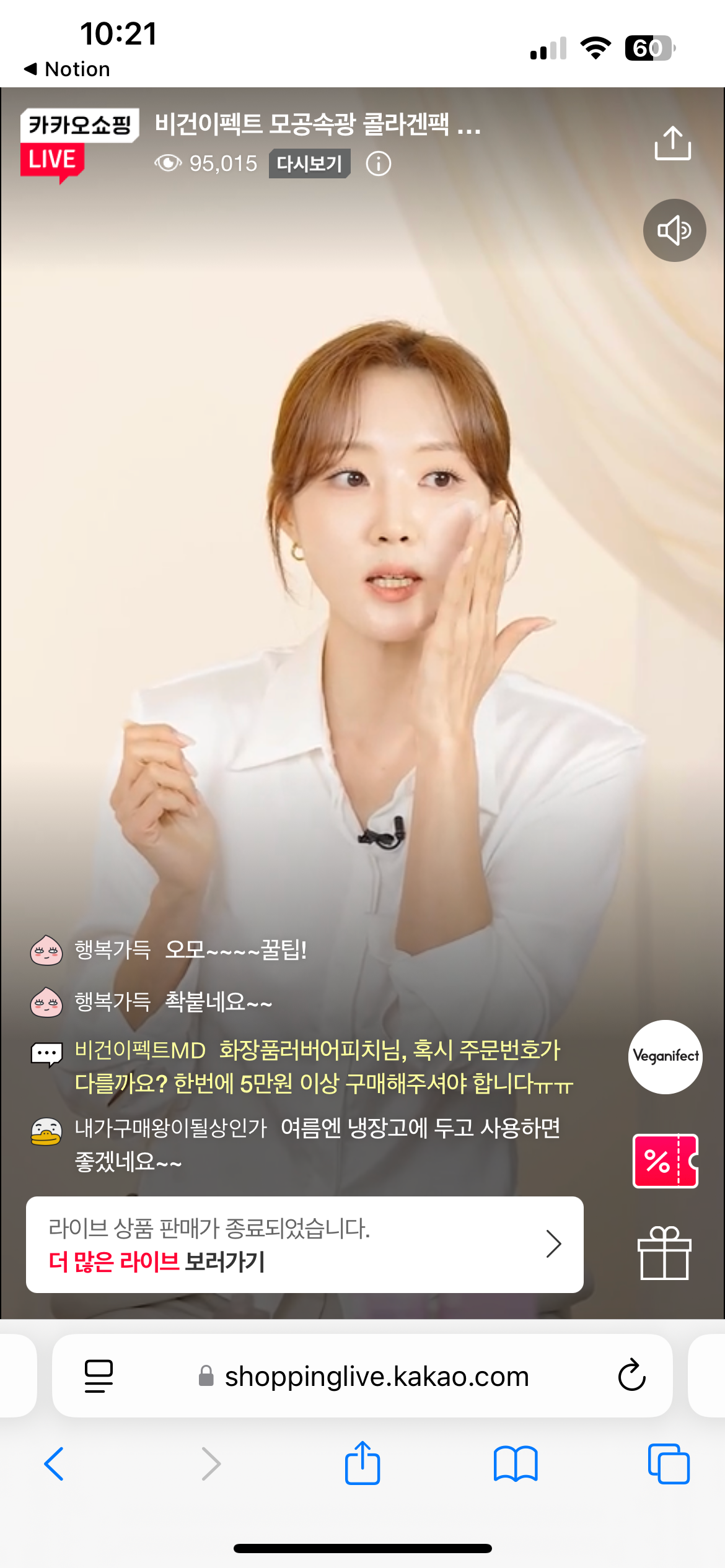Screen dimensions: 725x1568
Task: Open Safari share sheet
Action: 362,1463
